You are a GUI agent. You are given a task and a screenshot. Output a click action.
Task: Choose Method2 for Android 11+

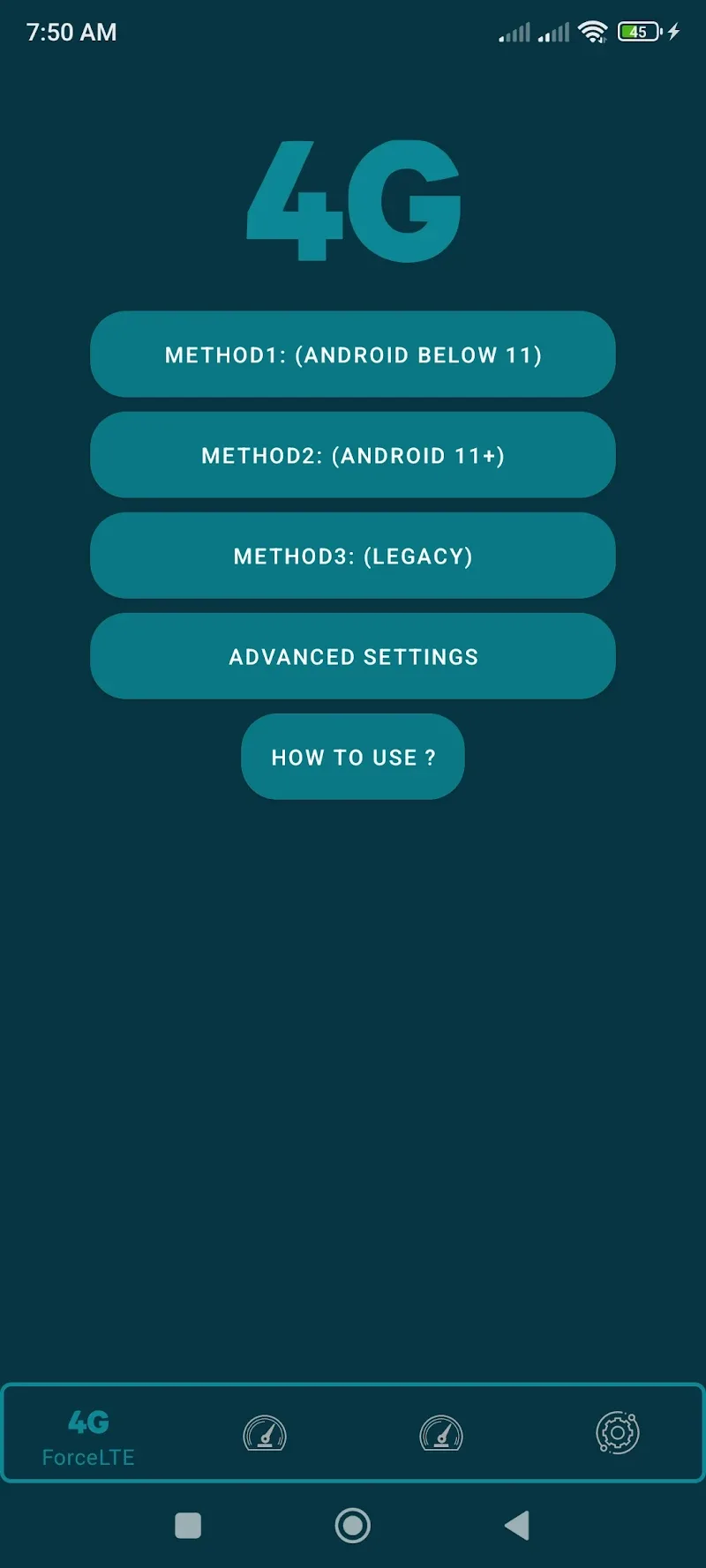click(353, 455)
